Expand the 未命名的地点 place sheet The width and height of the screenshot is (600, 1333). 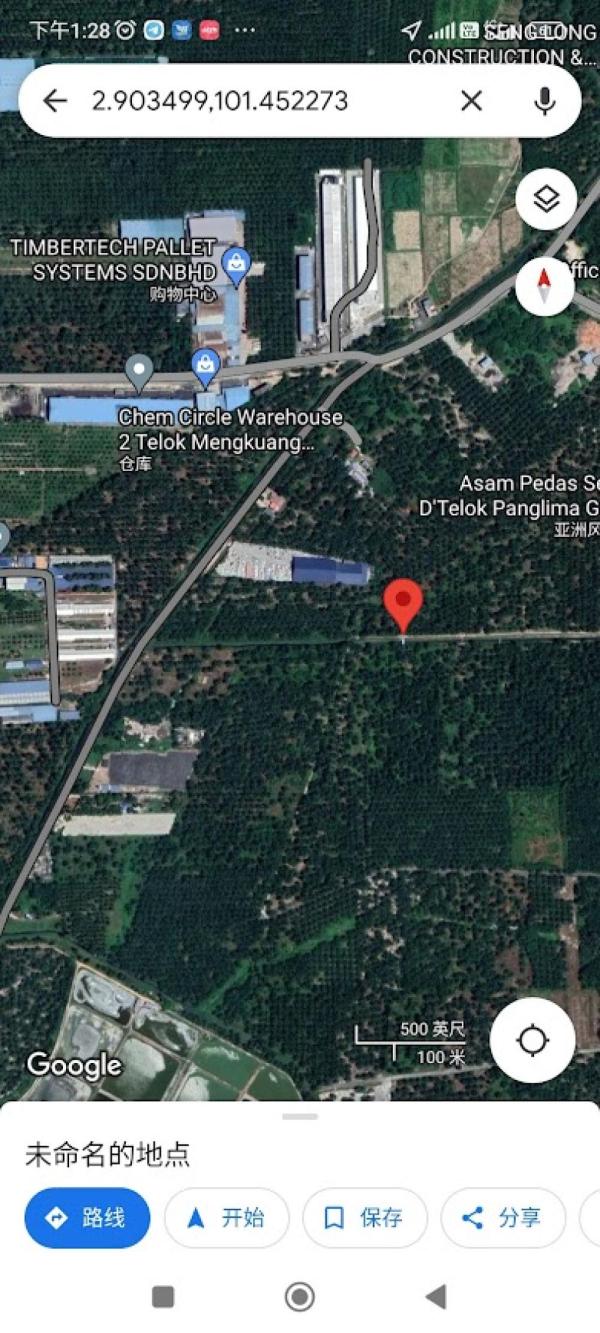click(x=300, y=1116)
